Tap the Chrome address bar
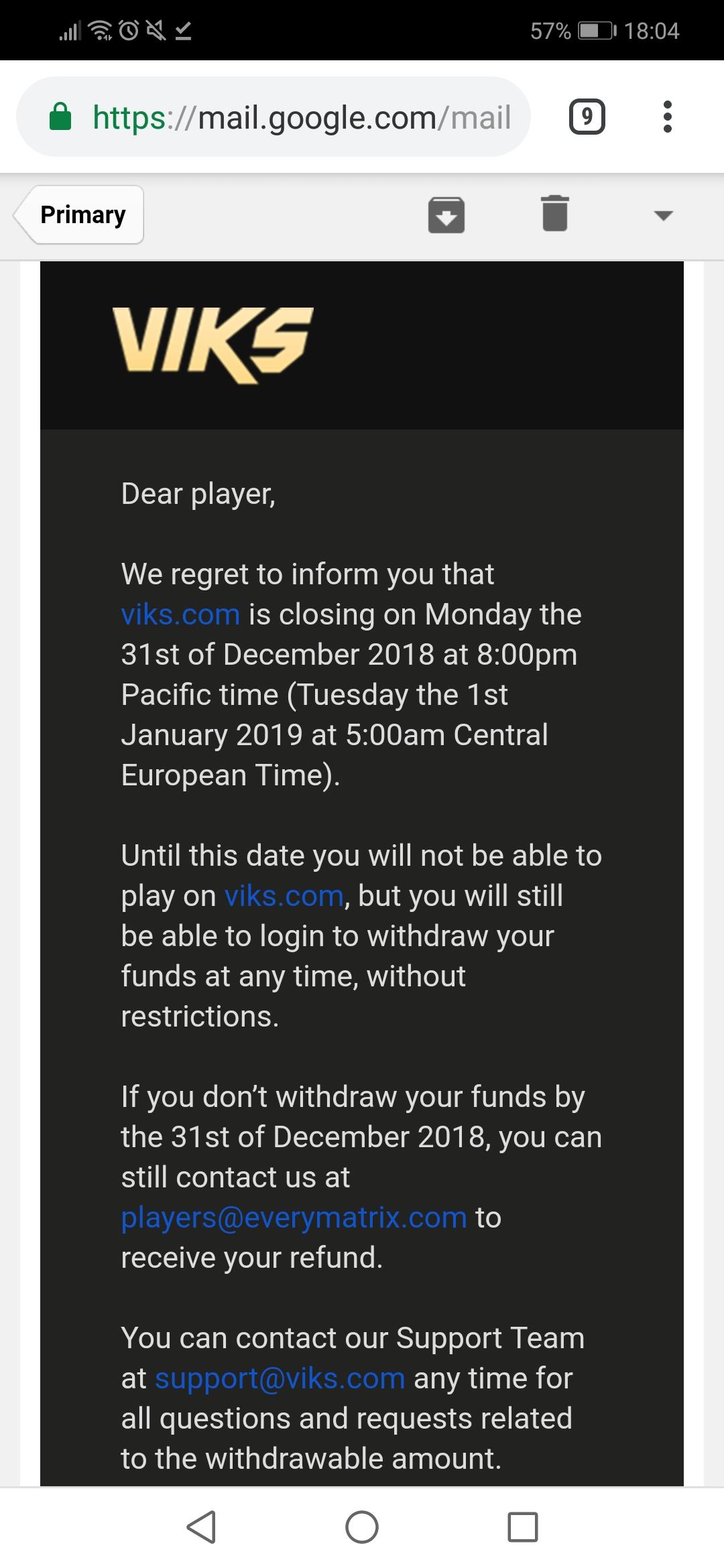Viewport: 724px width, 1568px height. 274,117
